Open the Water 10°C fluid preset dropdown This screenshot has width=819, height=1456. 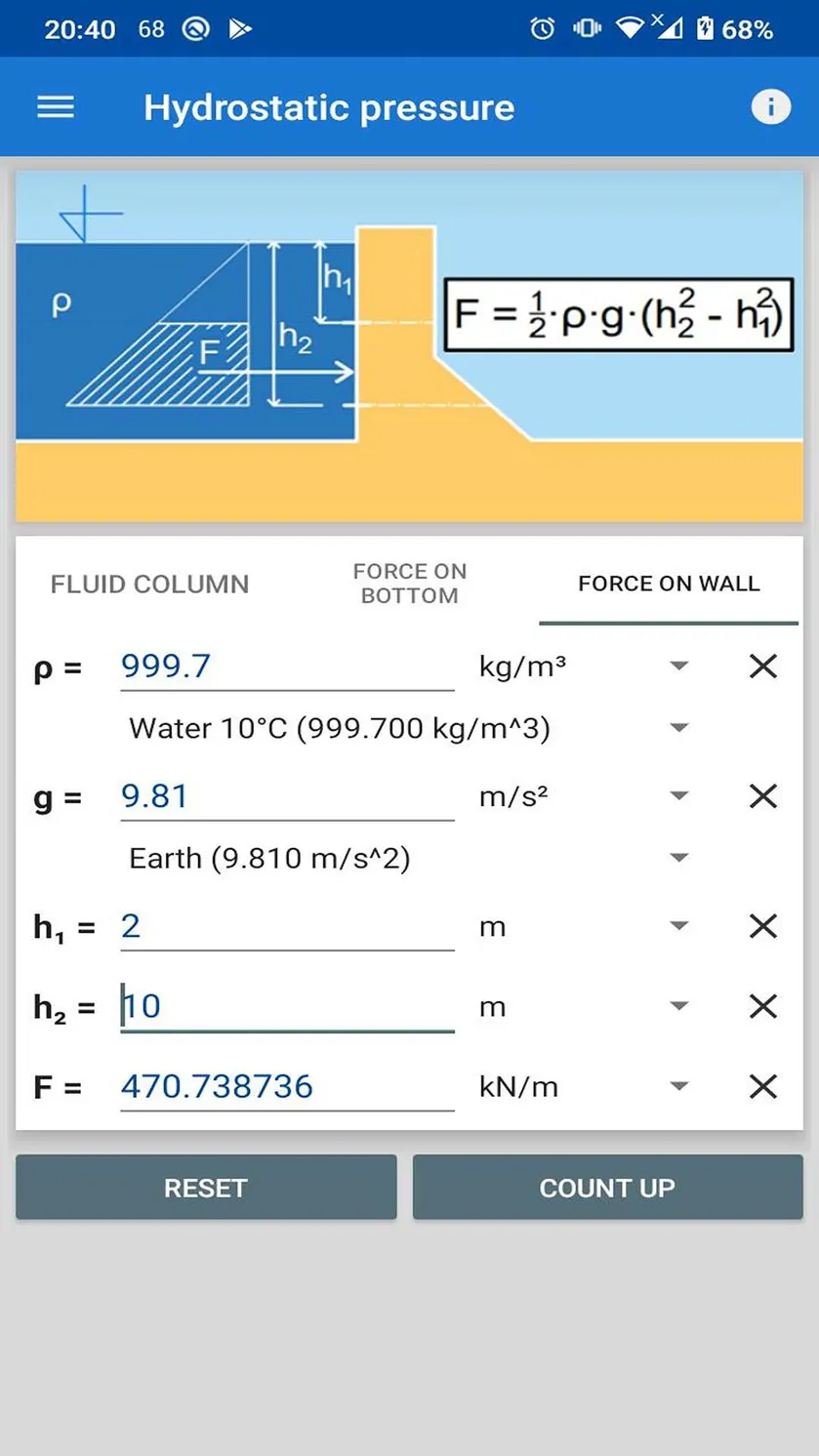coord(407,728)
